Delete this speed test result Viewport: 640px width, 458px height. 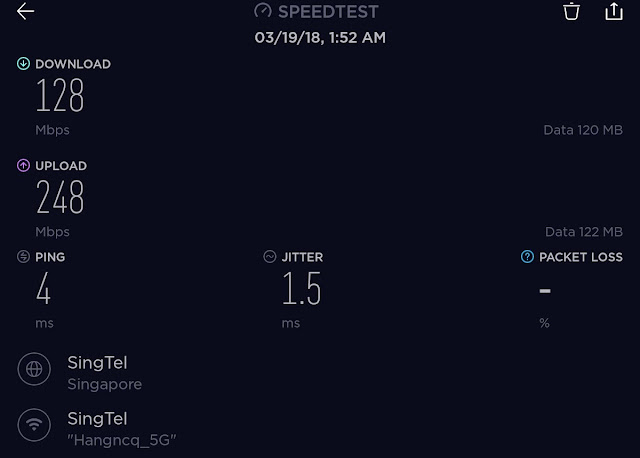coord(572,11)
